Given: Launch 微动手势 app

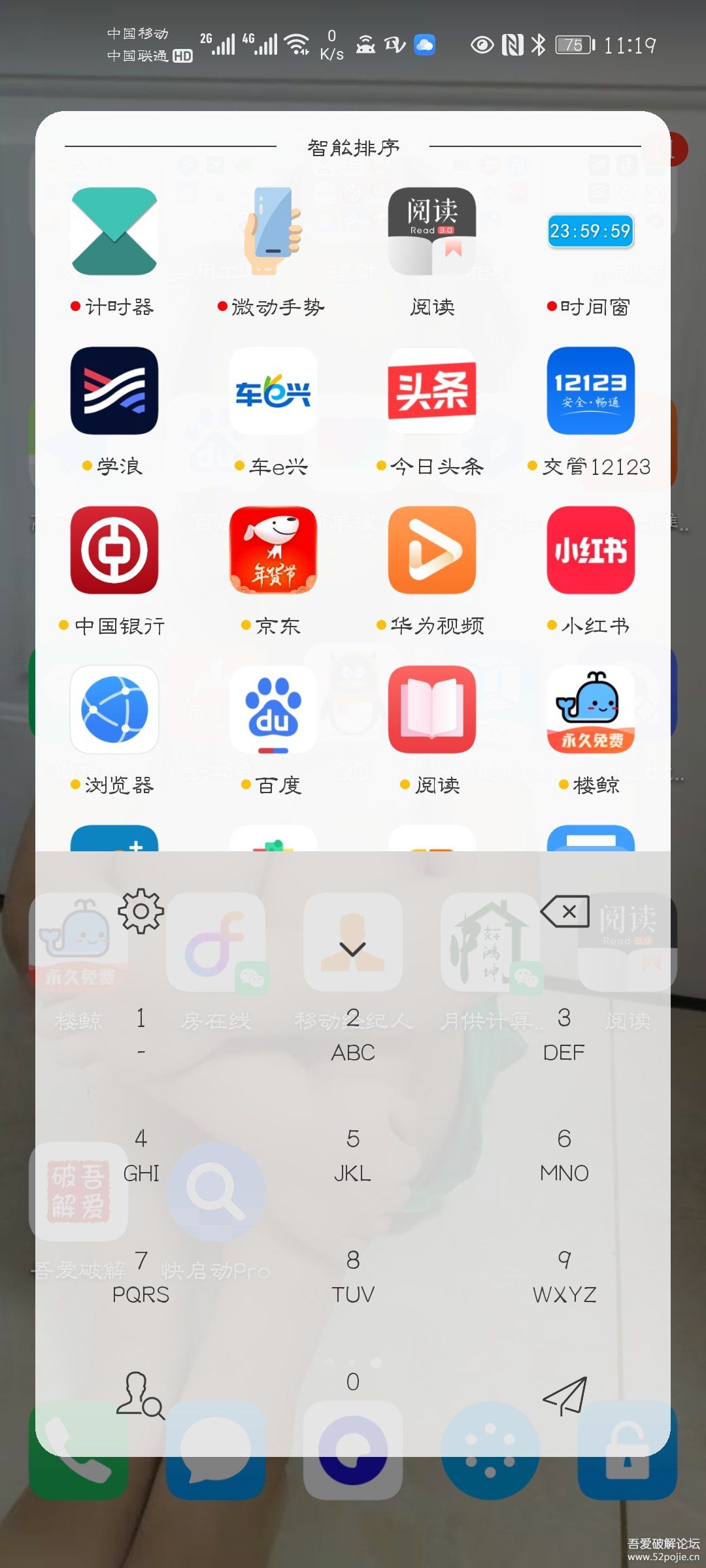Looking at the screenshot, I should click(273, 232).
